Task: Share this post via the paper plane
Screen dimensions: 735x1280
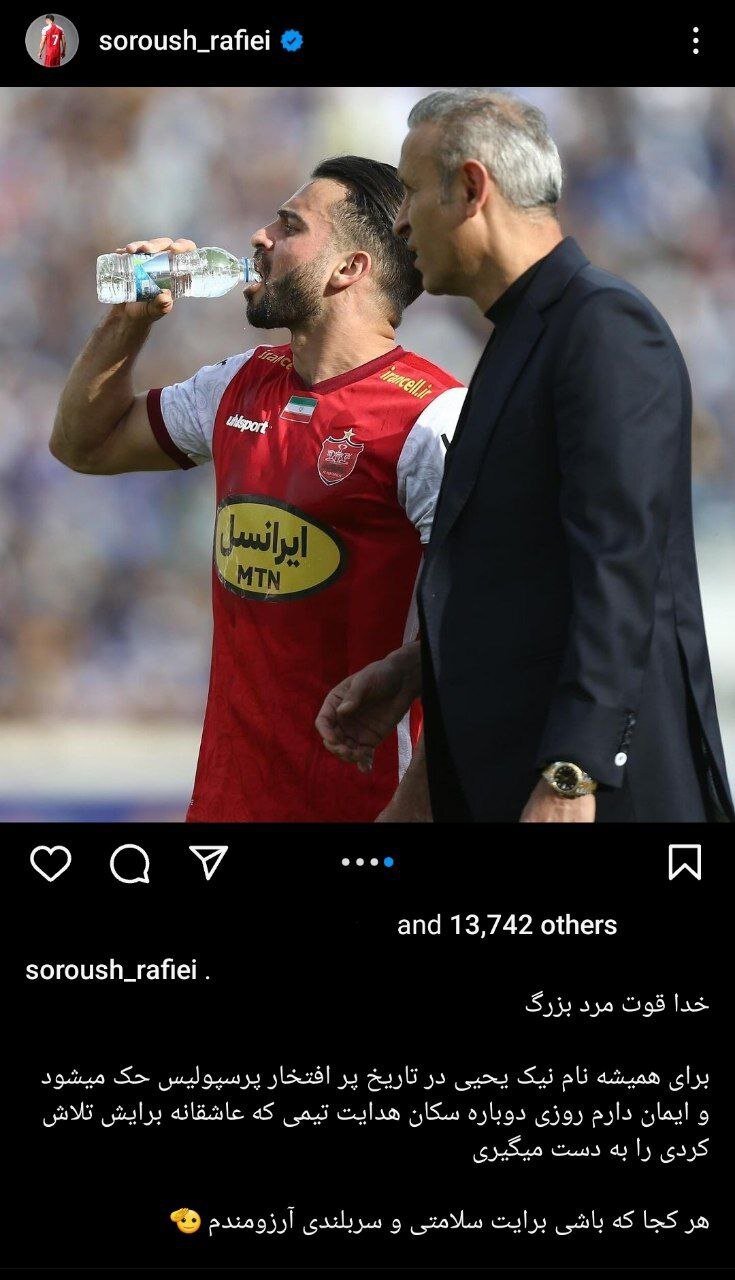Action: pyautogui.click(x=208, y=862)
